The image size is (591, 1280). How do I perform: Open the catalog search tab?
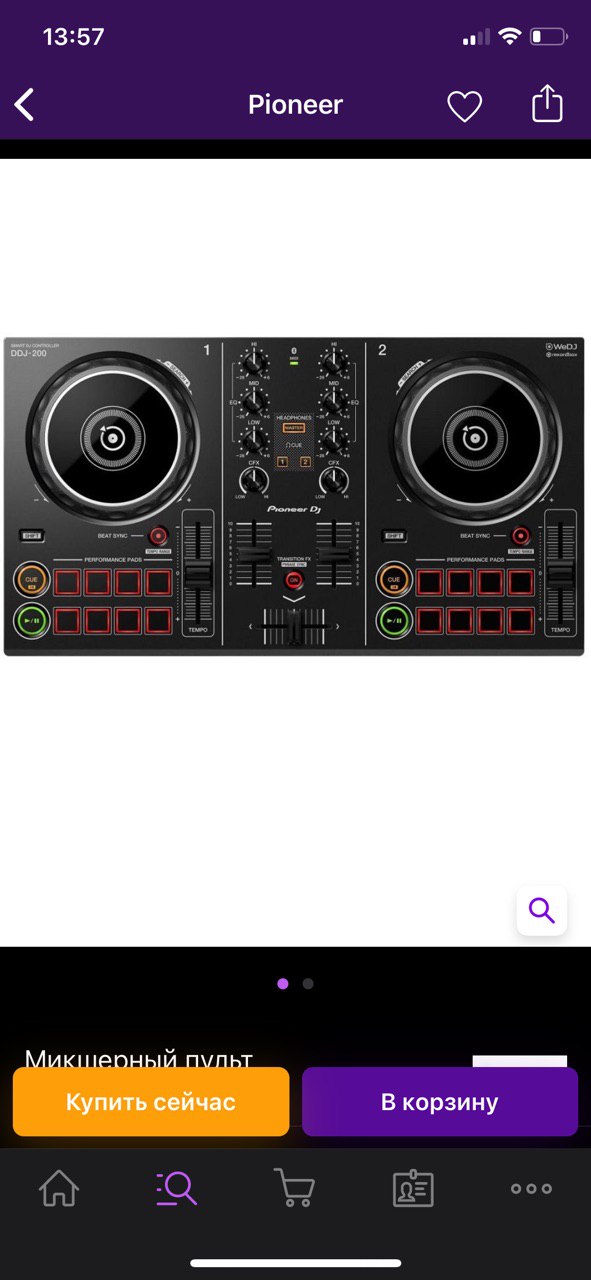(x=176, y=1188)
